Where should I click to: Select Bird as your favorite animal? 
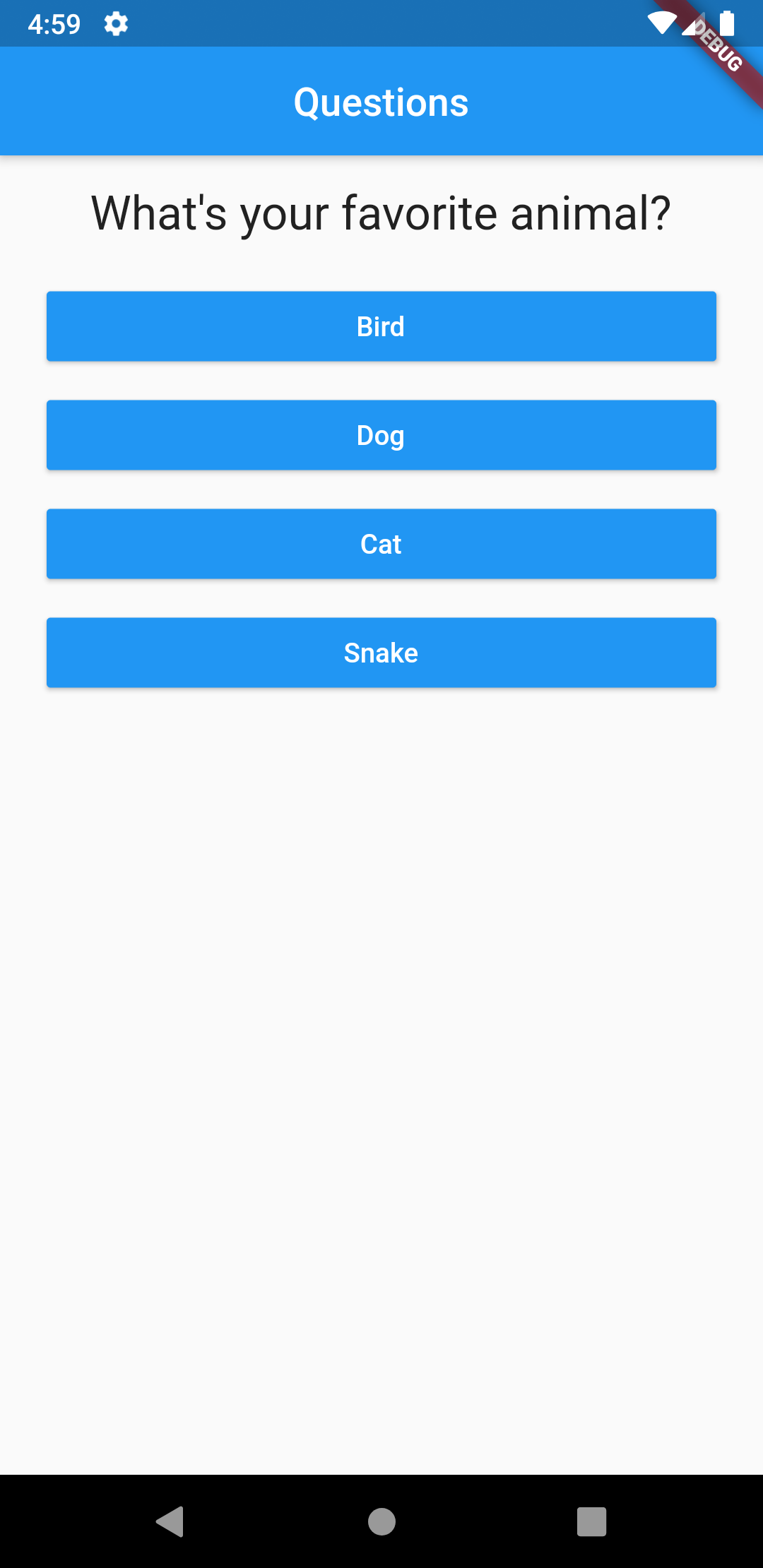381,326
